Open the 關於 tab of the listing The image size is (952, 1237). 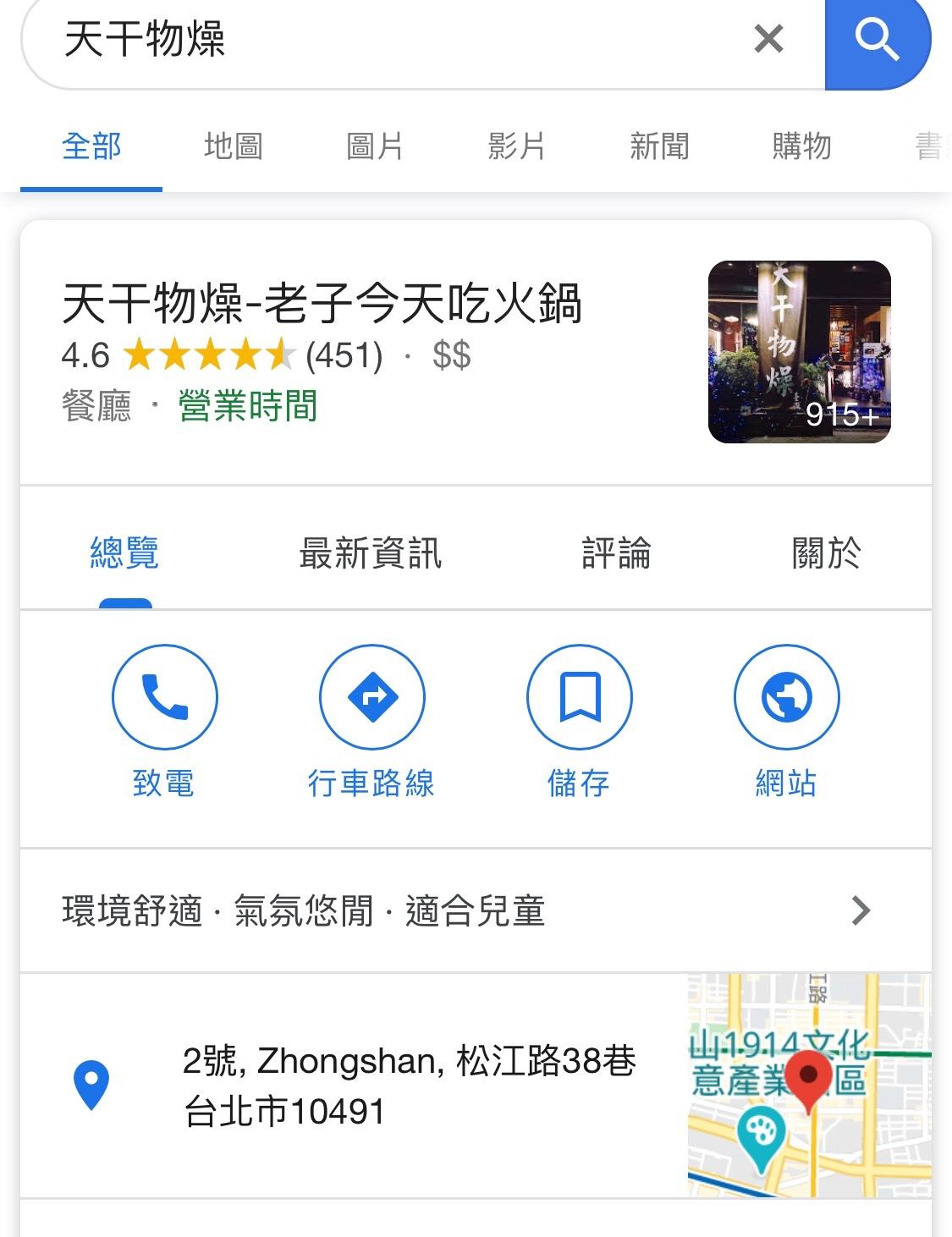[826, 554]
